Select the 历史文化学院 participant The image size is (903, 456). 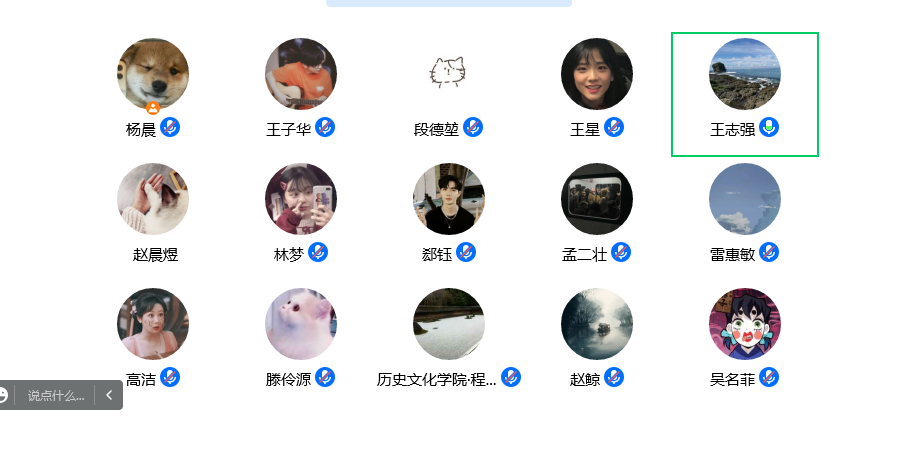(449, 325)
